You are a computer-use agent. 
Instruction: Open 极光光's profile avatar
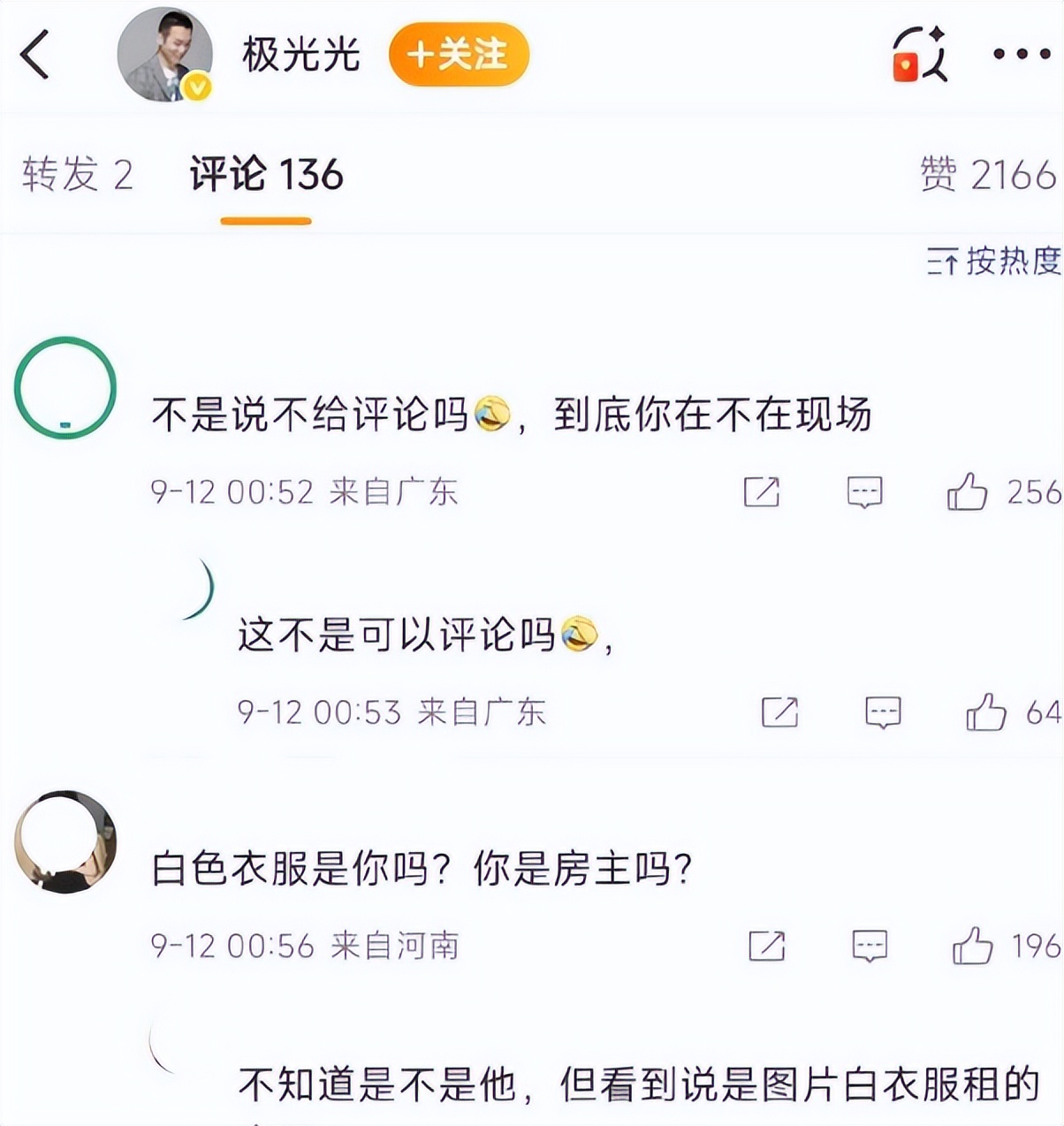click(165, 55)
